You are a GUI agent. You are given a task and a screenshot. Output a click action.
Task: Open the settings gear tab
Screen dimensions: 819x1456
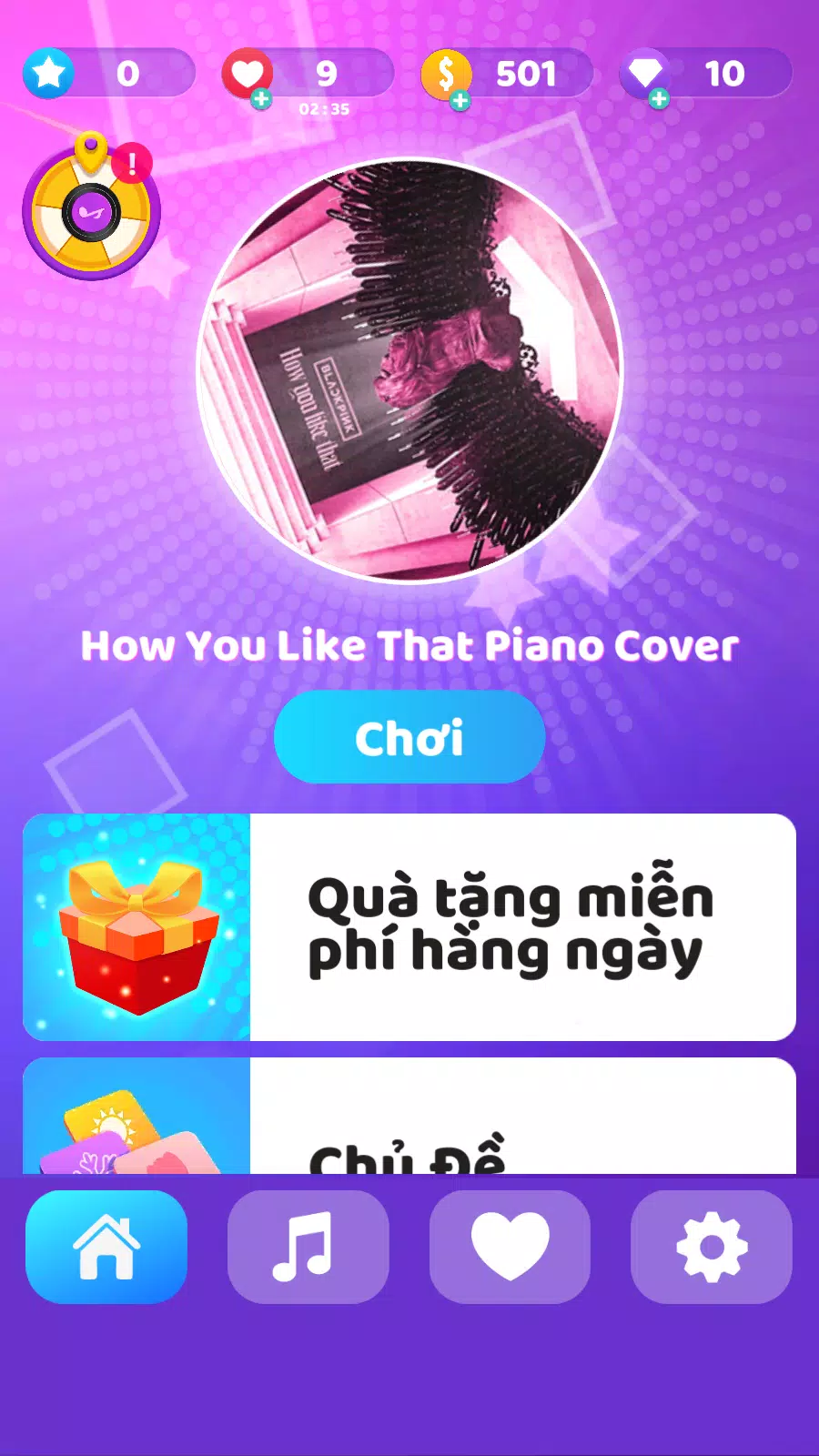pos(711,1247)
